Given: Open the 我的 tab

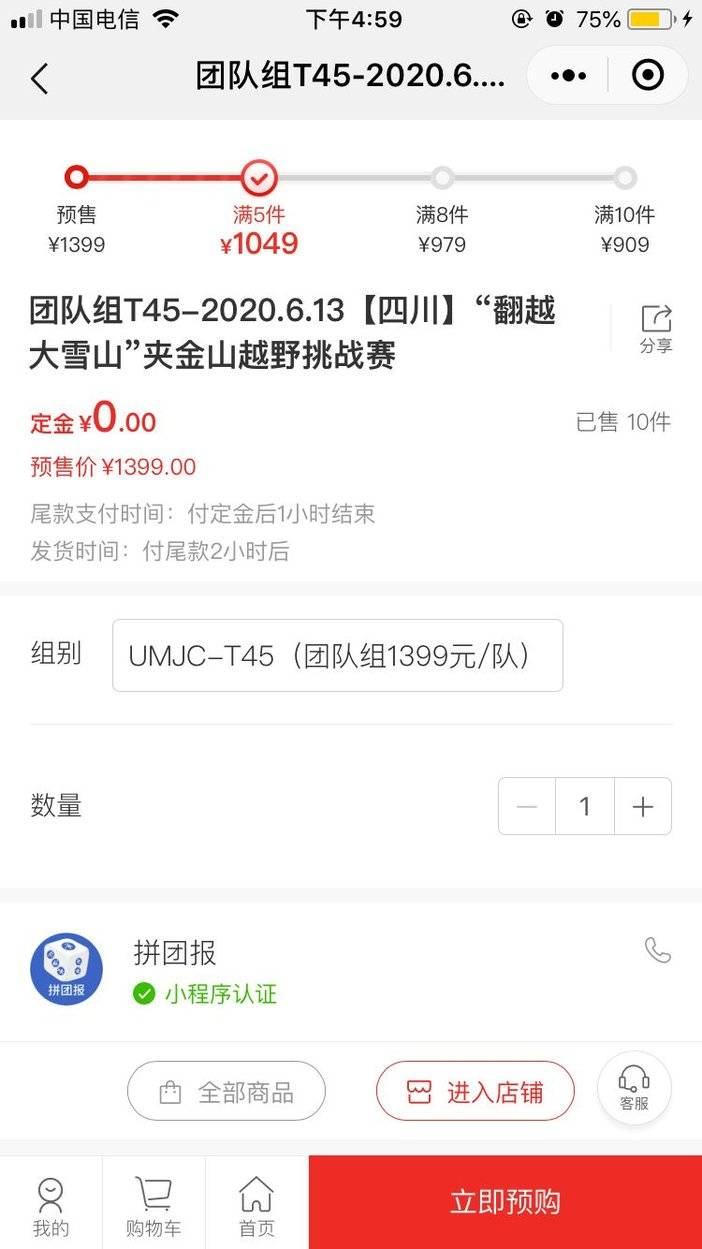Looking at the screenshot, I should coord(50,1205).
